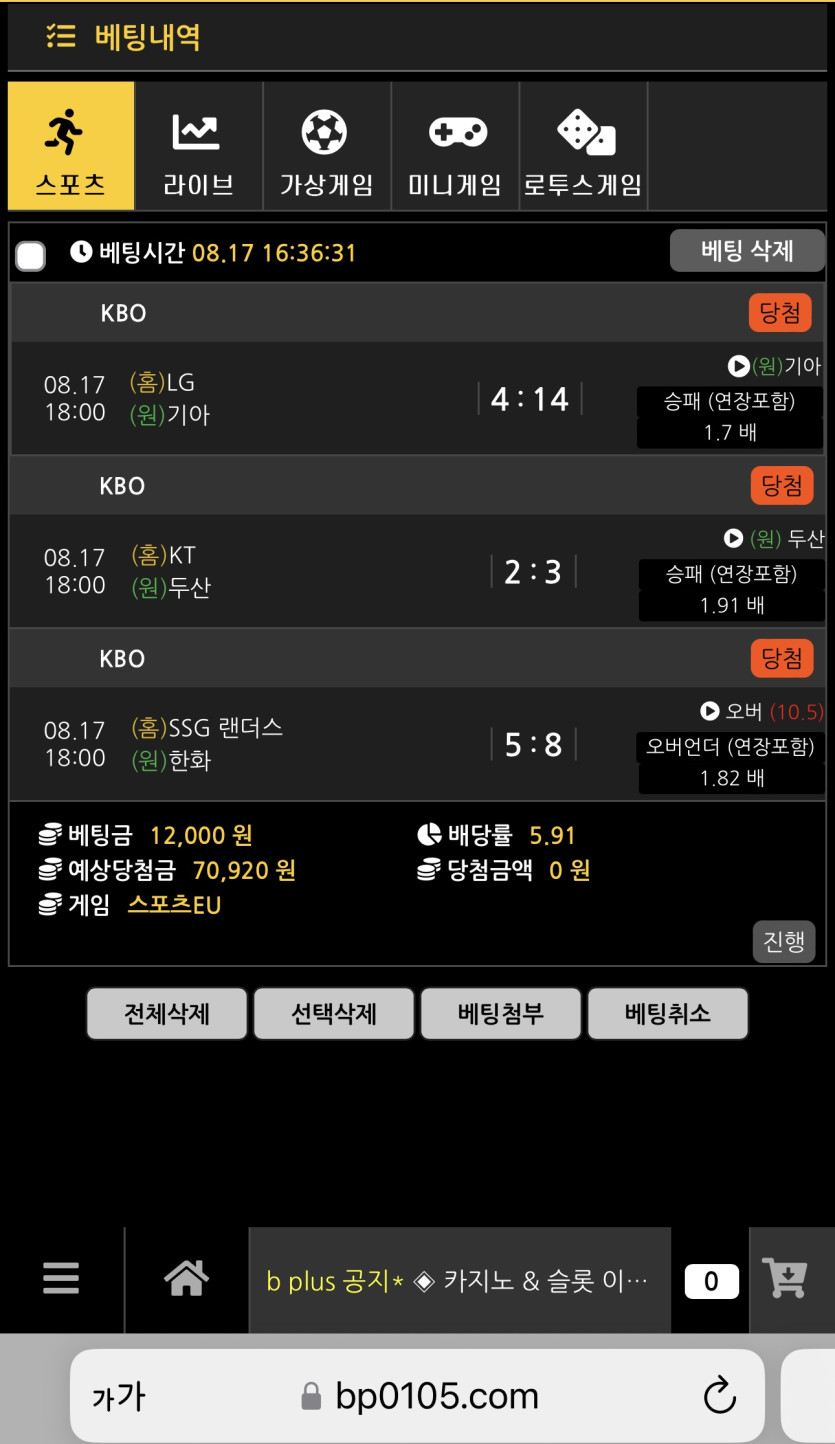Select the 미니게임 tab
Image resolution: width=835 pixels, height=1444 pixels.
(x=454, y=146)
